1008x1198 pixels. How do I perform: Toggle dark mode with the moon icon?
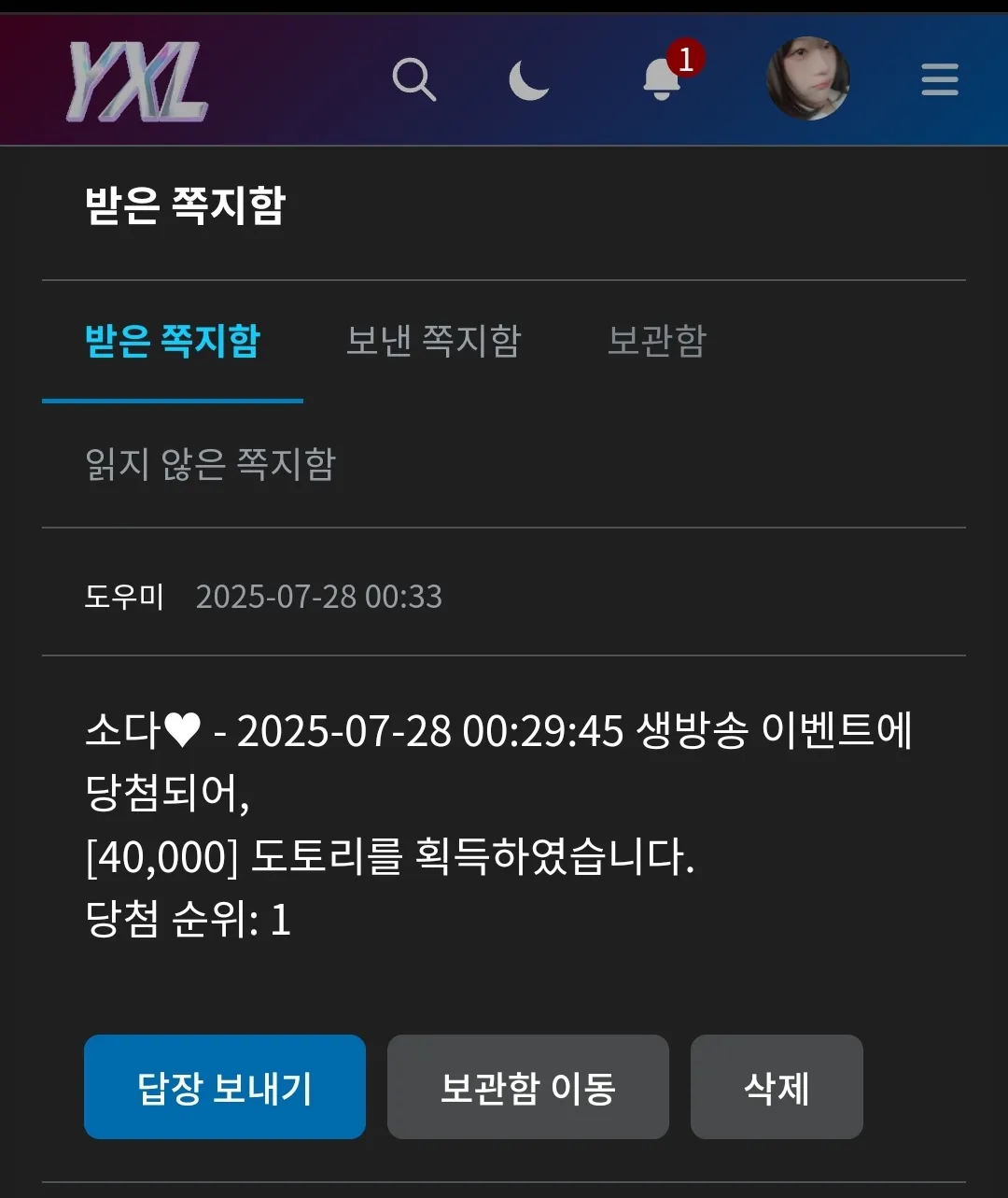point(528,79)
